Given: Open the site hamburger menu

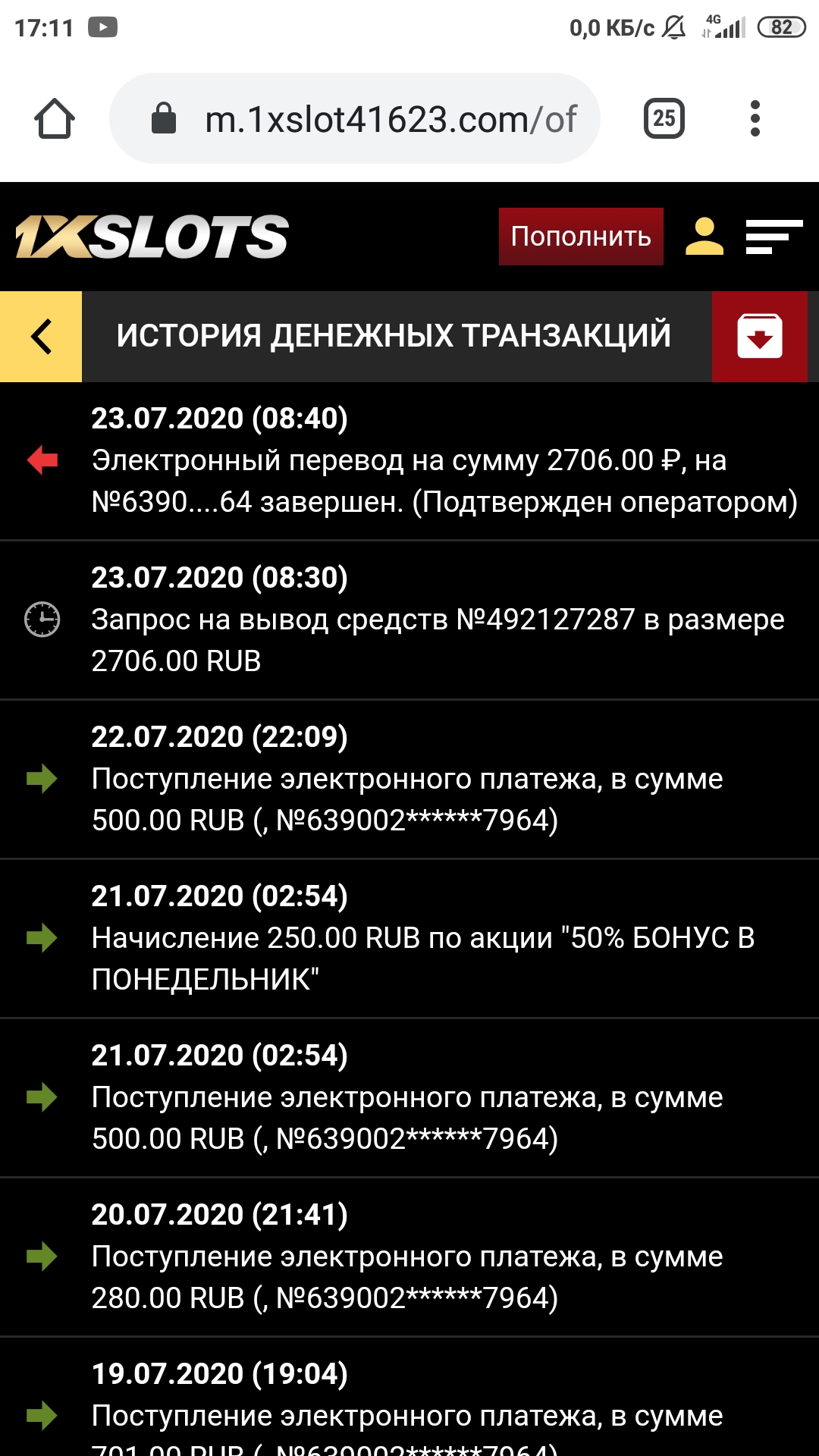Looking at the screenshot, I should pyautogui.click(x=773, y=237).
